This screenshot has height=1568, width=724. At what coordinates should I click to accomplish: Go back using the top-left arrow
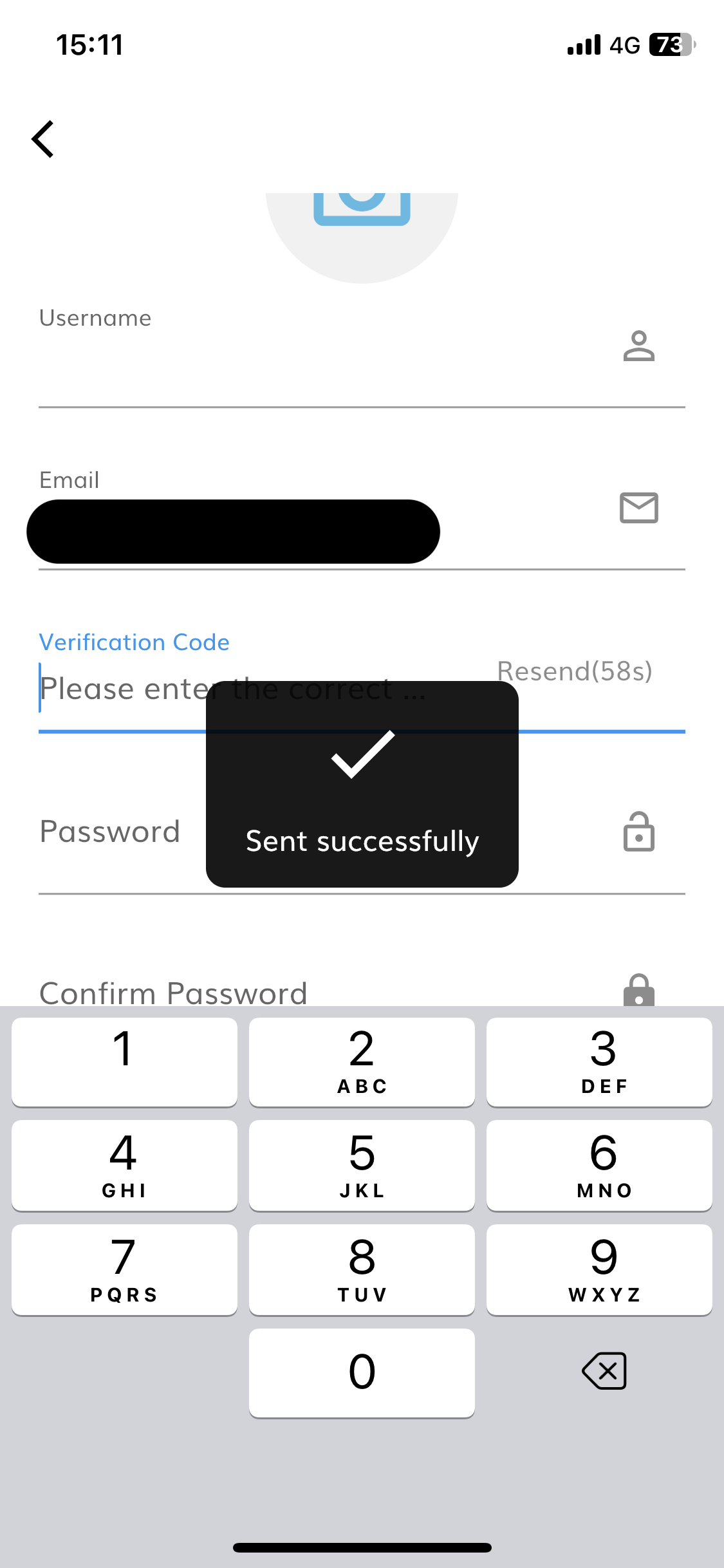point(43,139)
